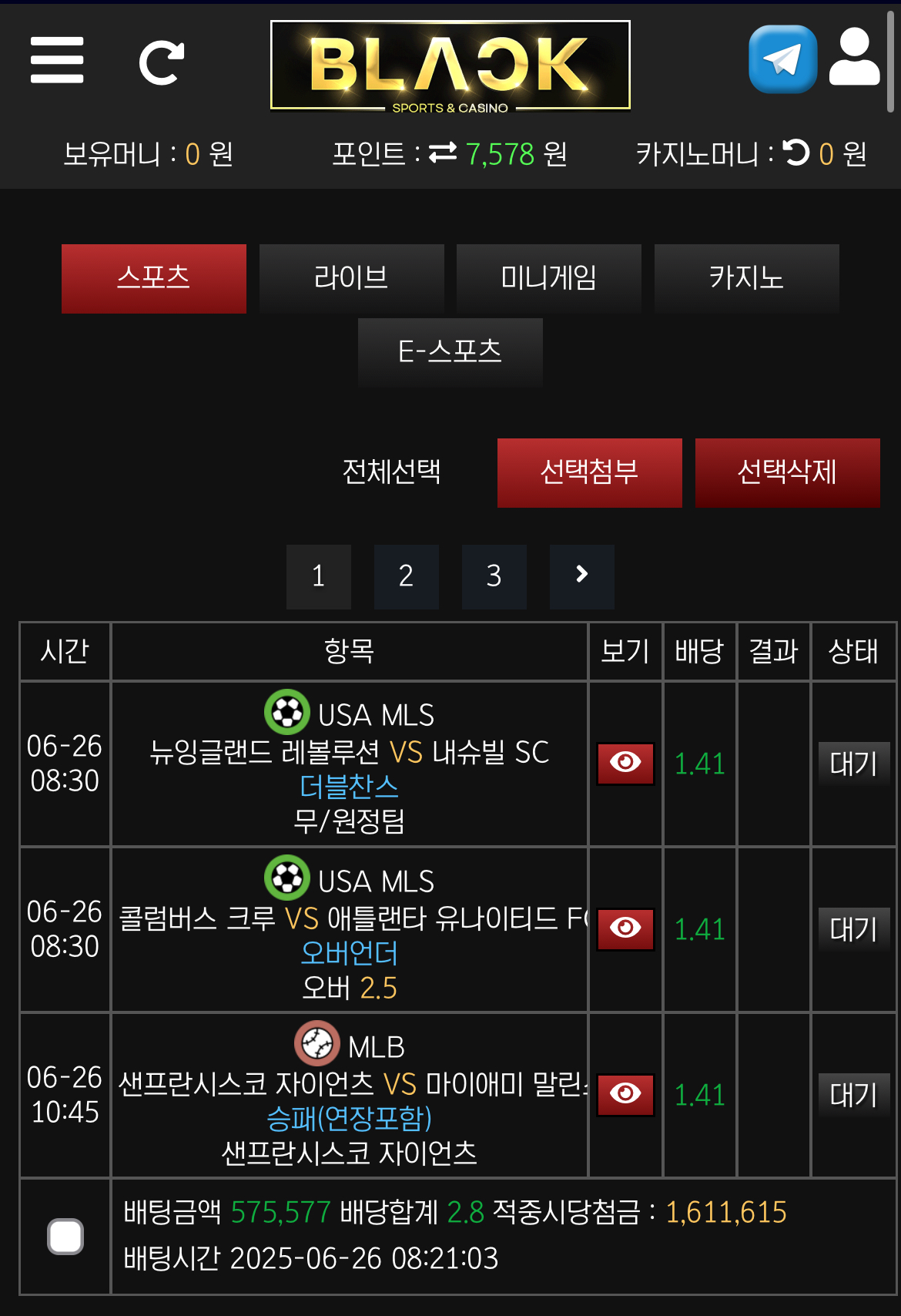Go to page 2
This screenshot has width=901, height=1316.
click(x=406, y=576)
